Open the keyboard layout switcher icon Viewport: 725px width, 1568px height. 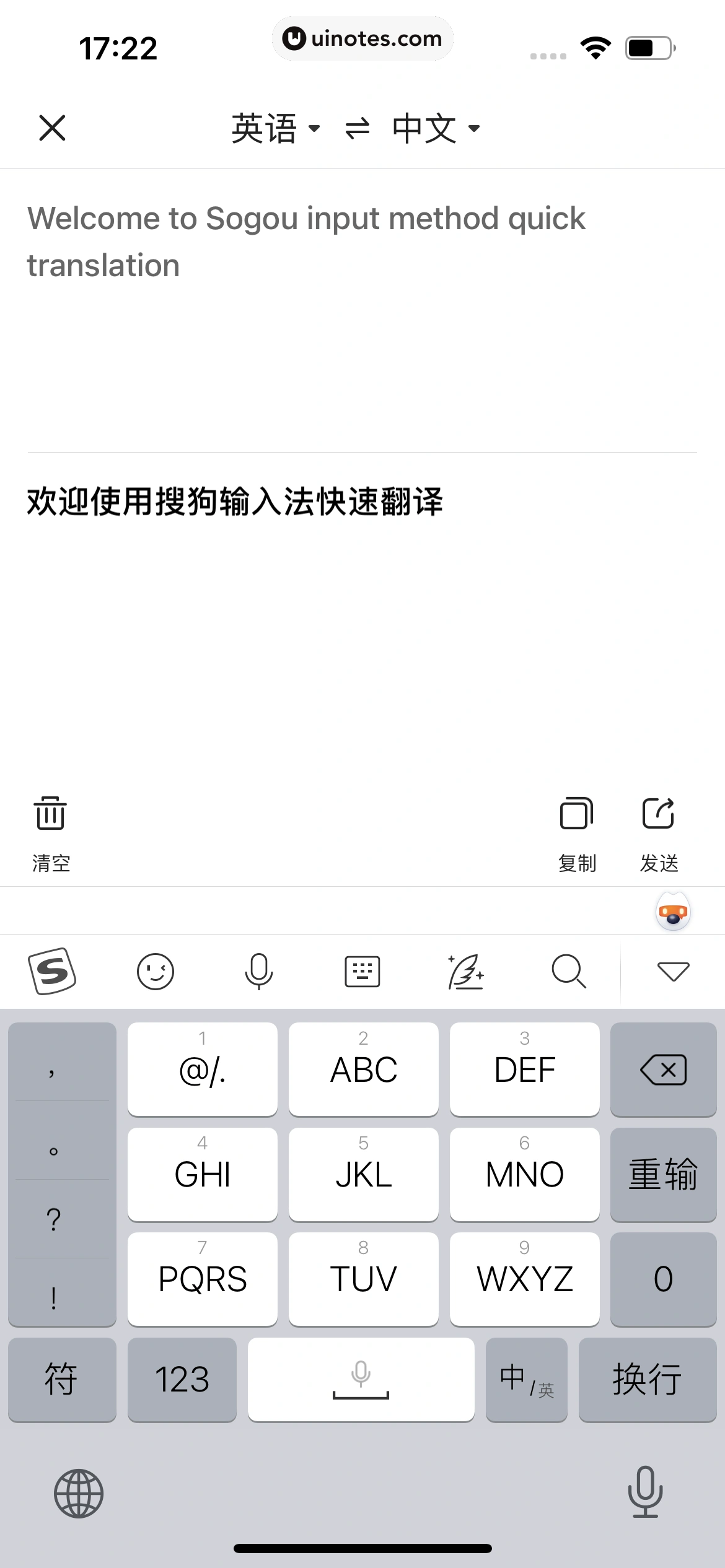point(362,971)
